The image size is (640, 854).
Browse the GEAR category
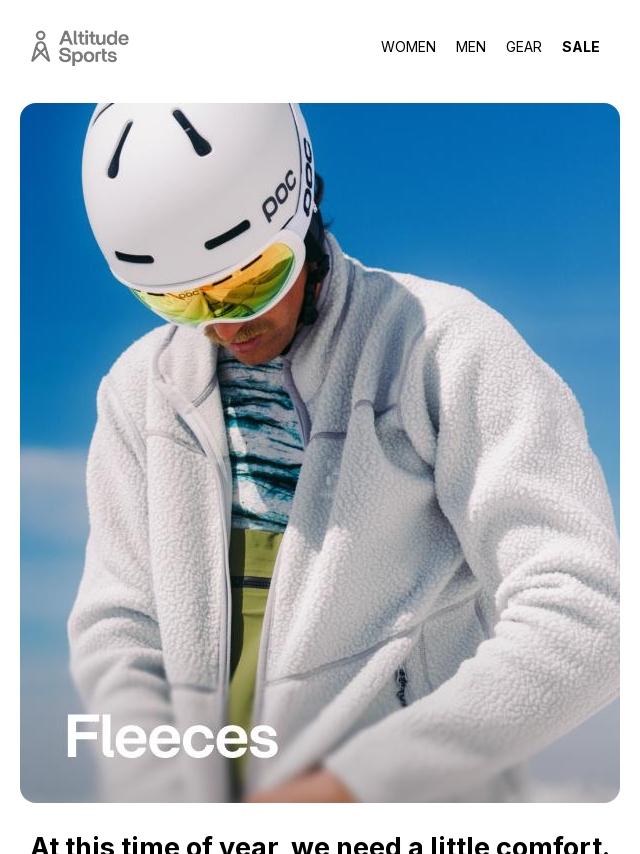coord(523,47)
